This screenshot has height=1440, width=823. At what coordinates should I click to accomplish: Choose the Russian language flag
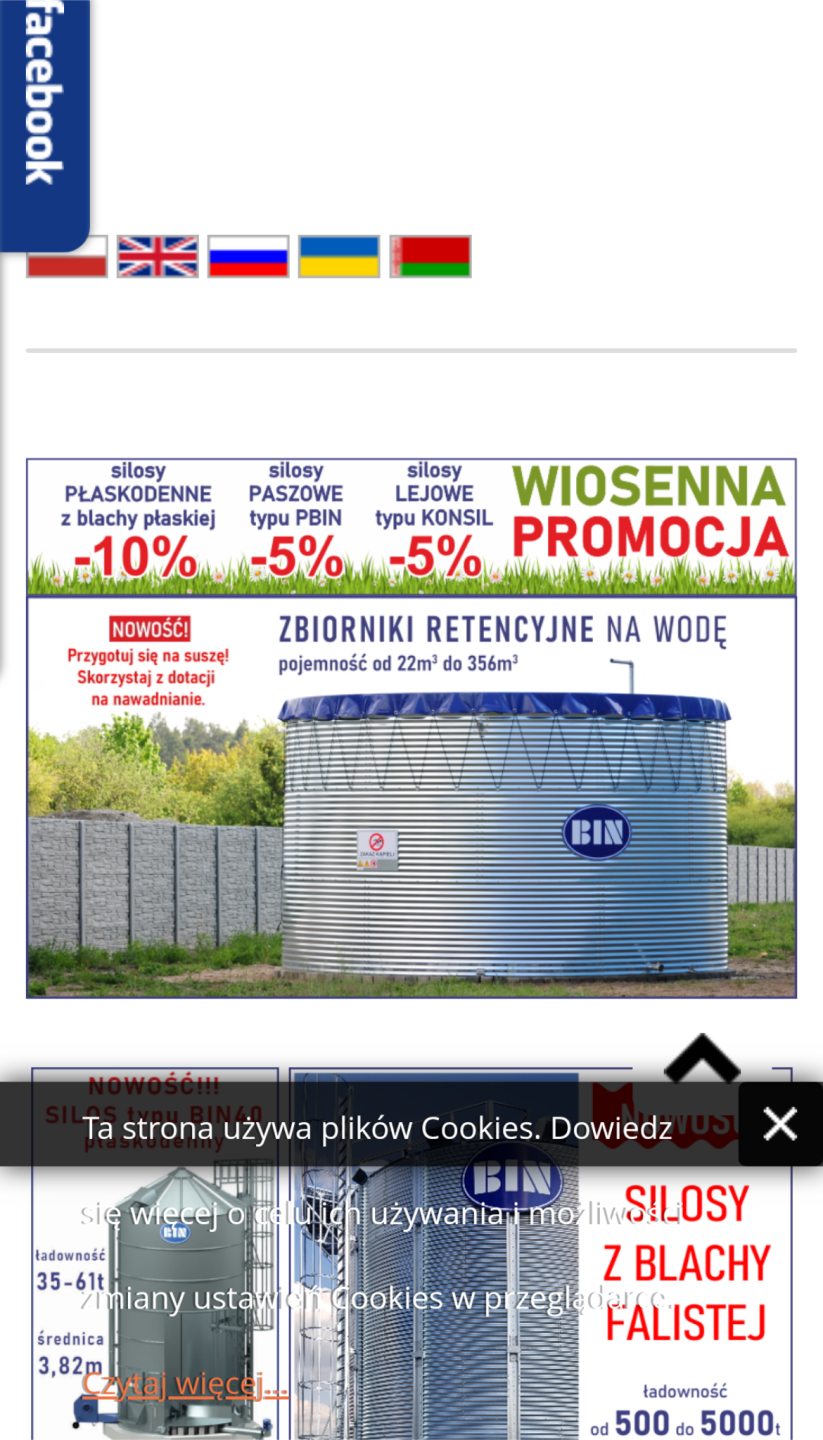click(248, 257)
